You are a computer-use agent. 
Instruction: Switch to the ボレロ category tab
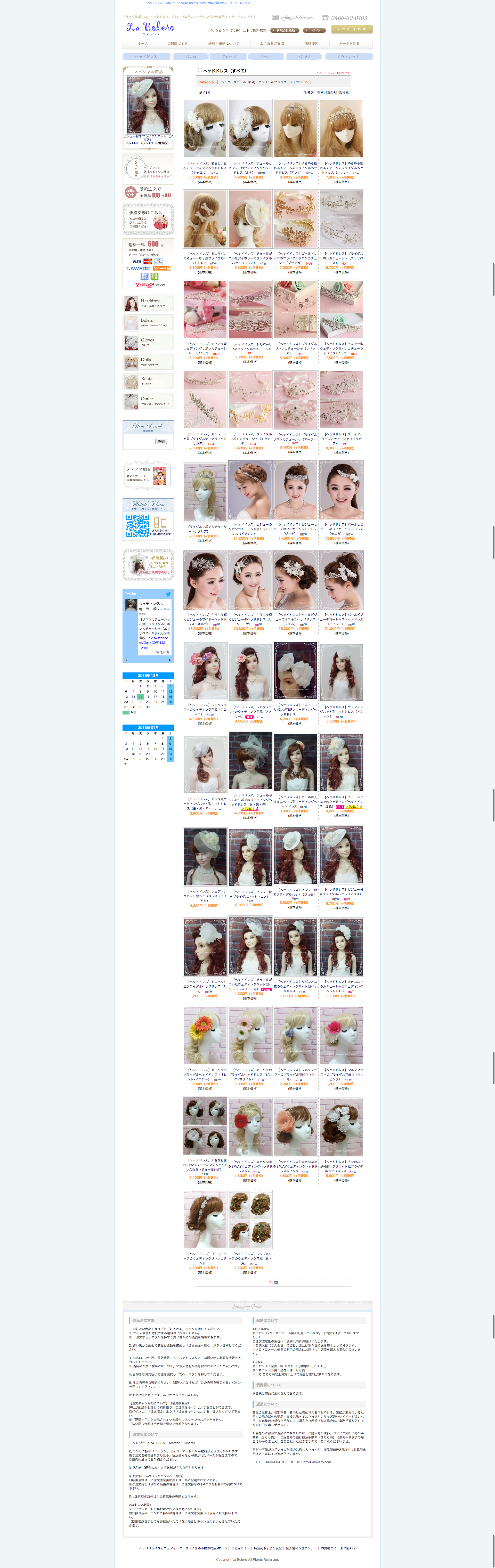click(x=191, y=56)
